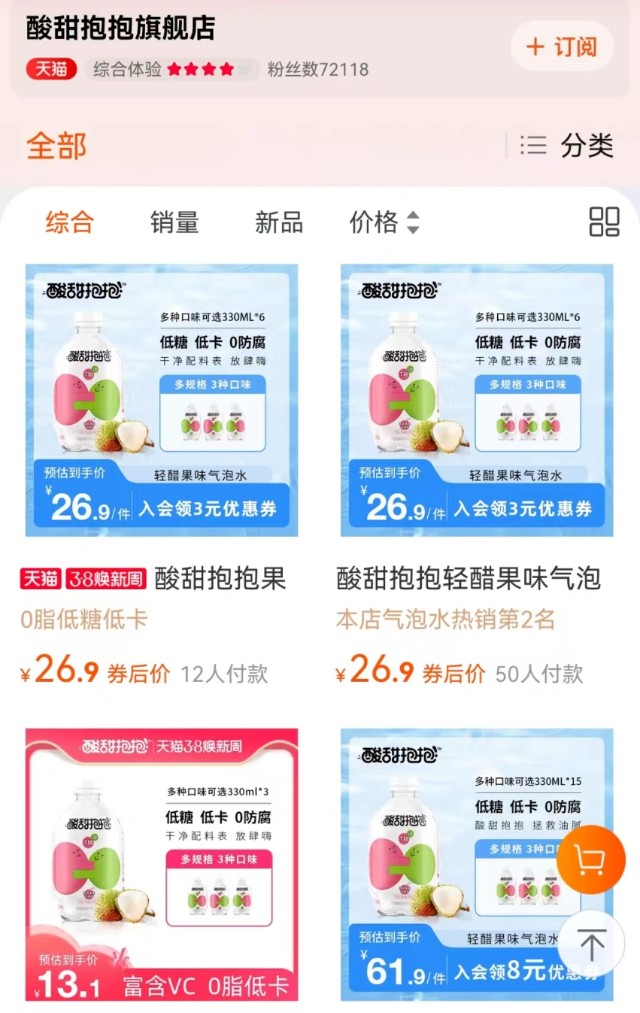
Task: Sort products by 销量
Action: tap(174, 222)
